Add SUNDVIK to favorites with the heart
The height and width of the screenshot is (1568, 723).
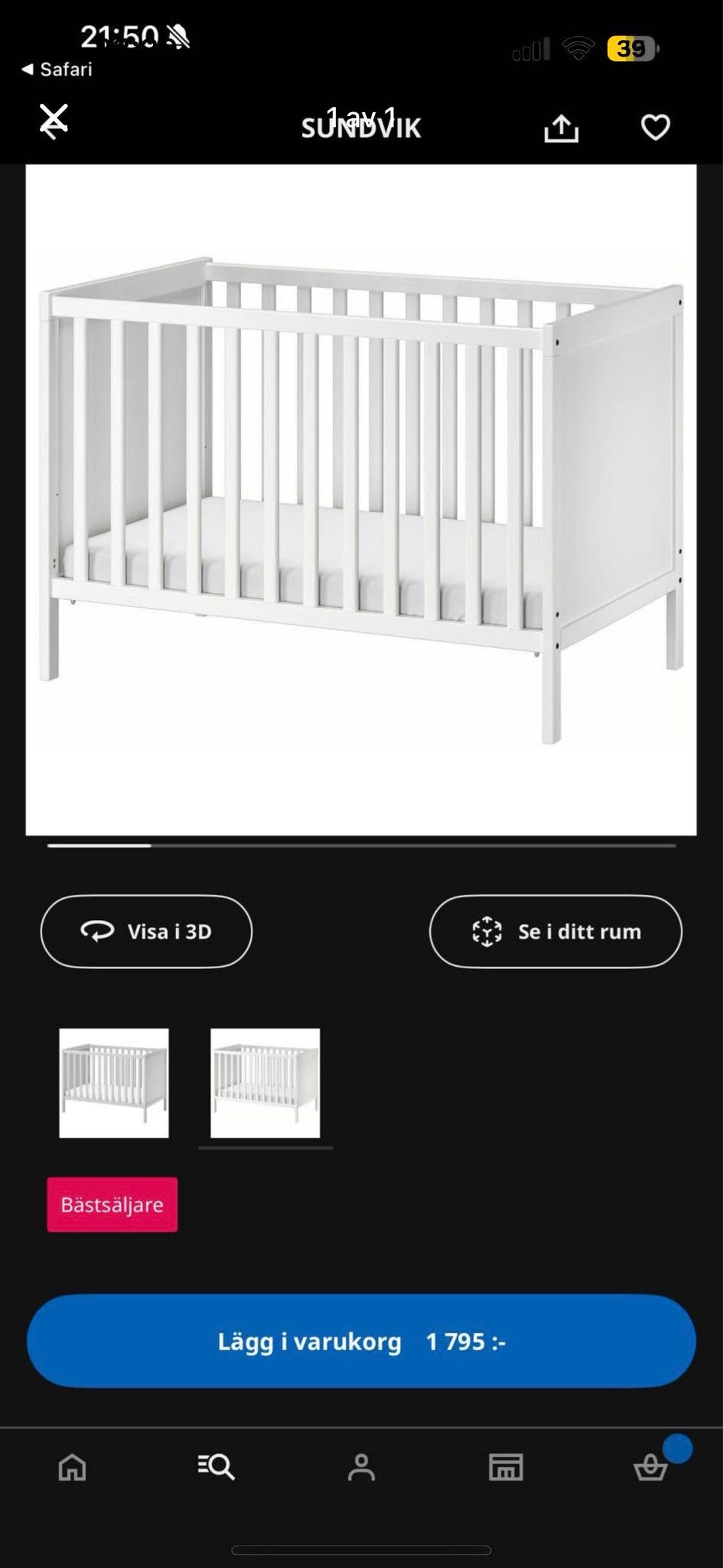click(x=655, y=127)
